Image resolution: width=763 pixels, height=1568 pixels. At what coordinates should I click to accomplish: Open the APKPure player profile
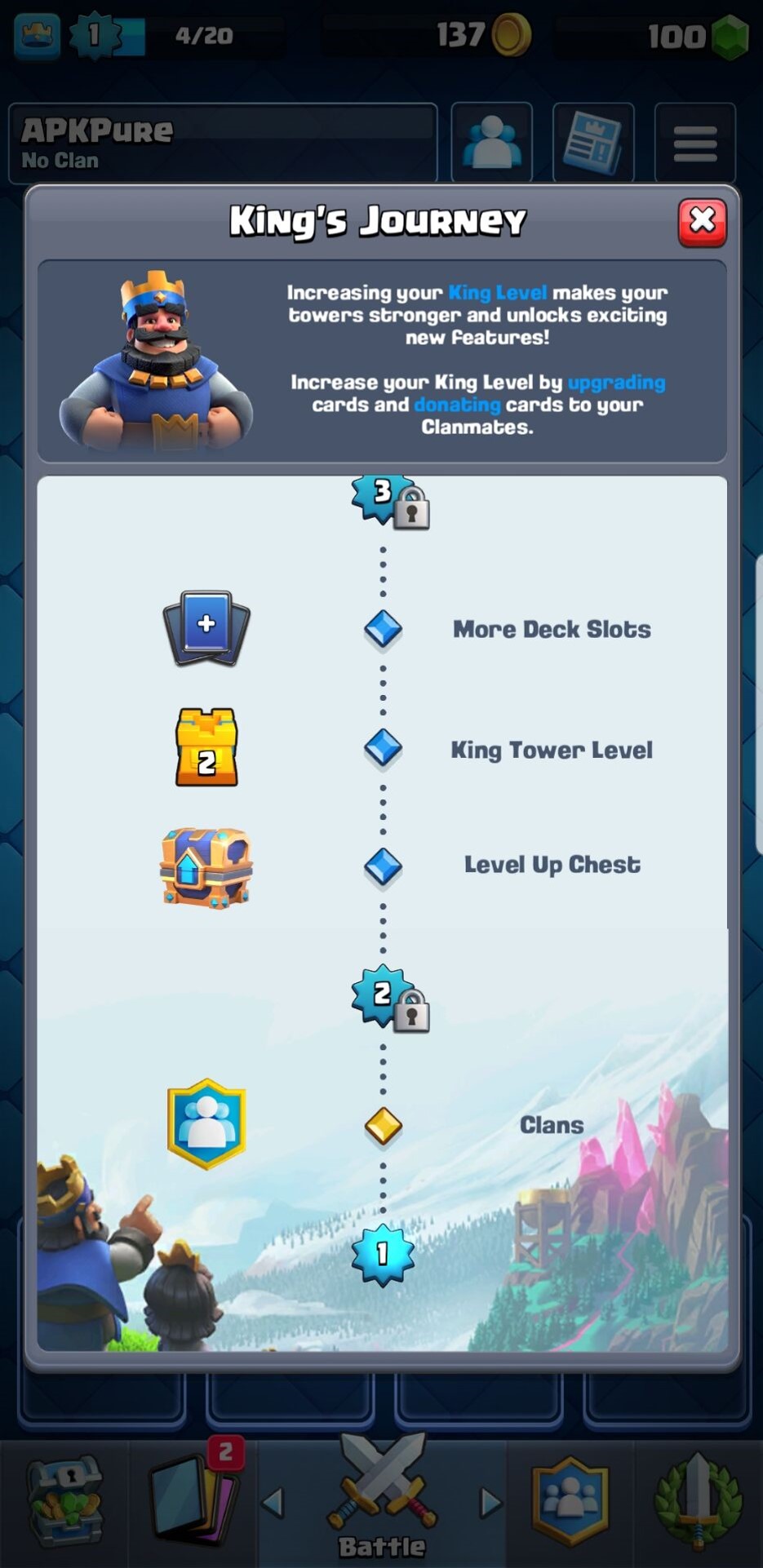pos(222,142)
